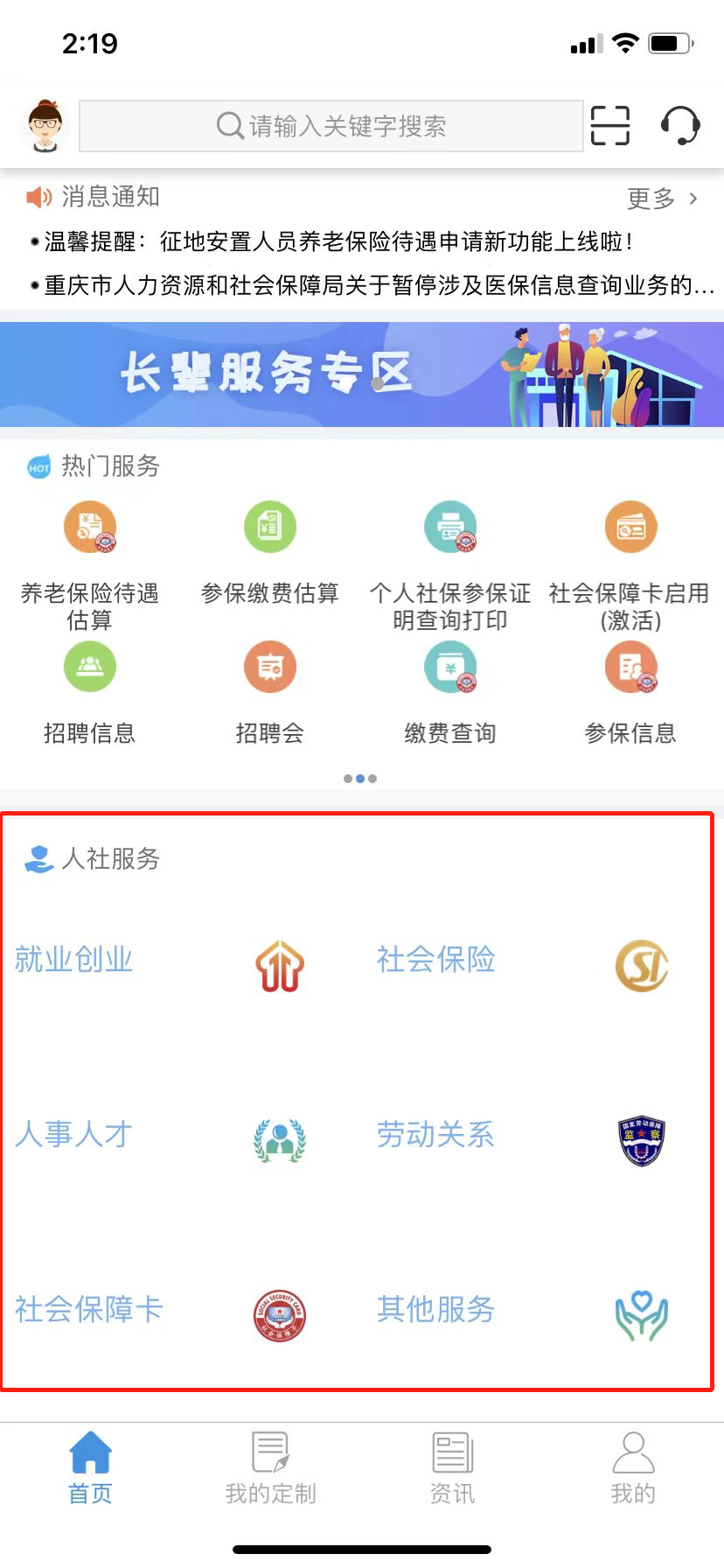The image size is (724, 1568).
Task: Open the 社会保障卡 category
Action: [x=157, y=1311]
